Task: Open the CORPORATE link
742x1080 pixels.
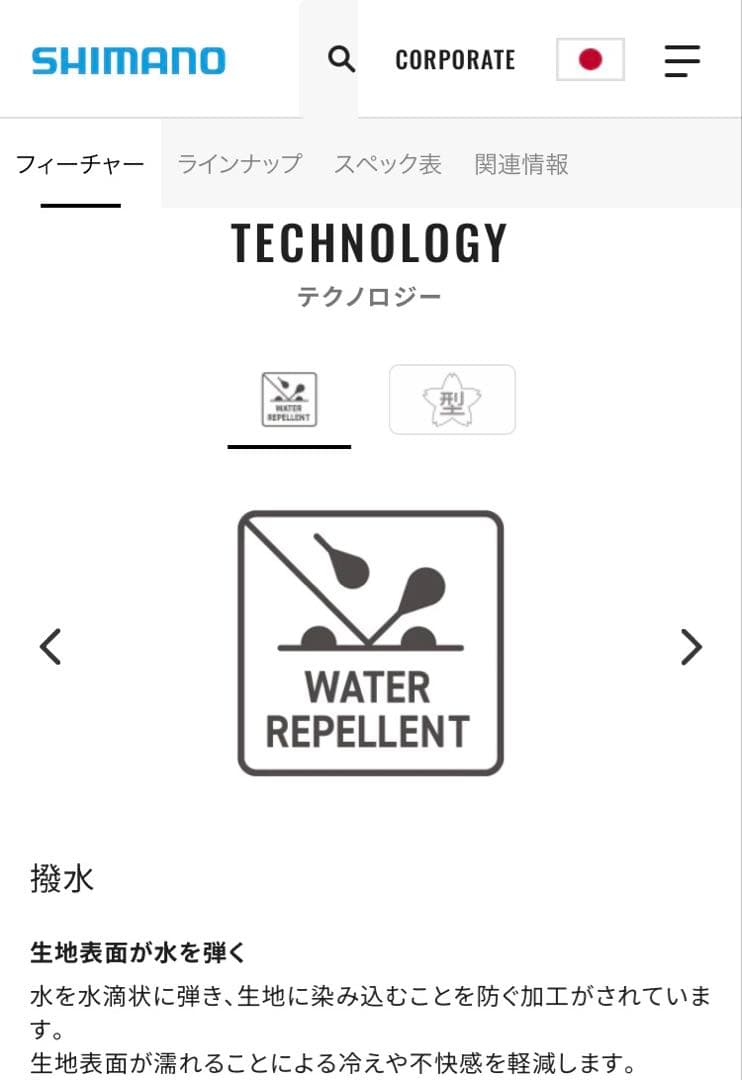Action: (x=455, y=60)
